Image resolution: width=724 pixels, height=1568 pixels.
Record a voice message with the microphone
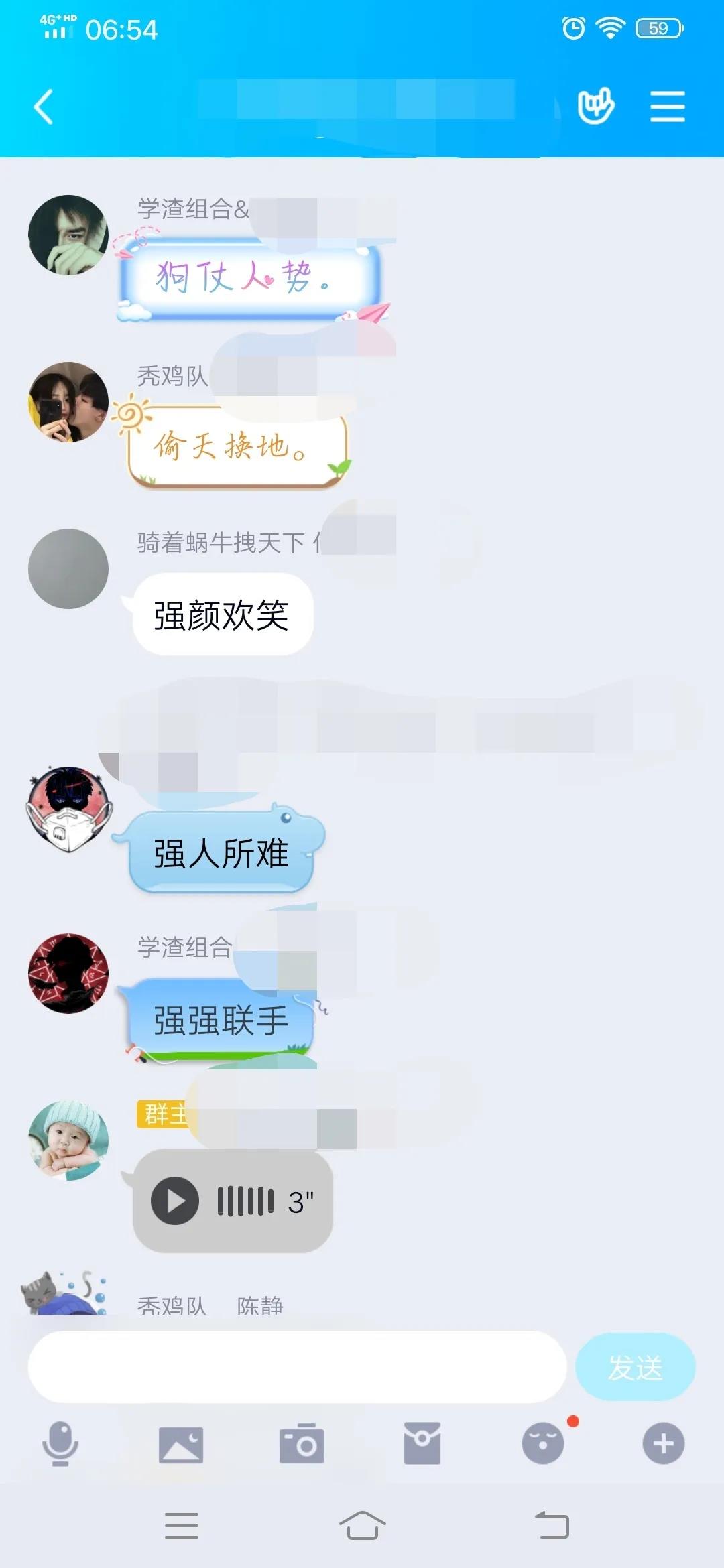click(x=60, y=1443)
